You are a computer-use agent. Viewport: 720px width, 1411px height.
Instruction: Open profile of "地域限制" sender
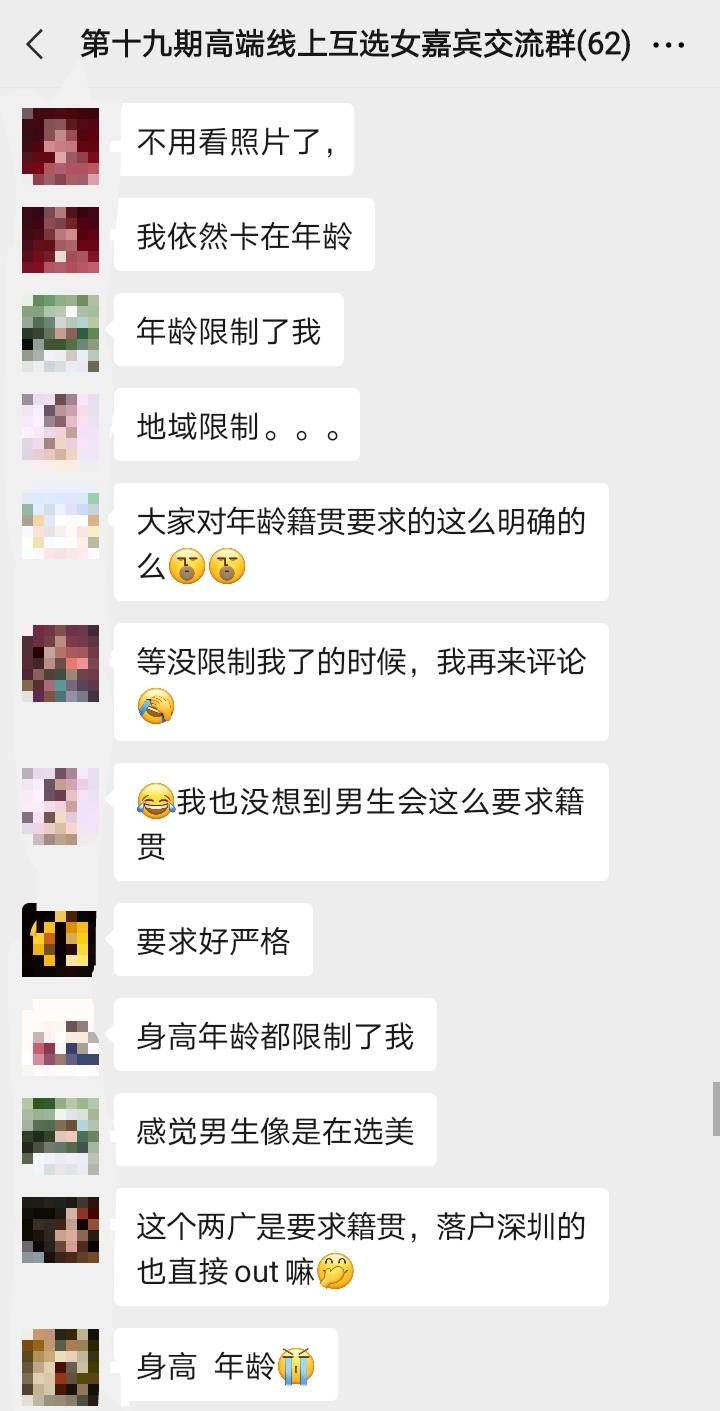60,426
